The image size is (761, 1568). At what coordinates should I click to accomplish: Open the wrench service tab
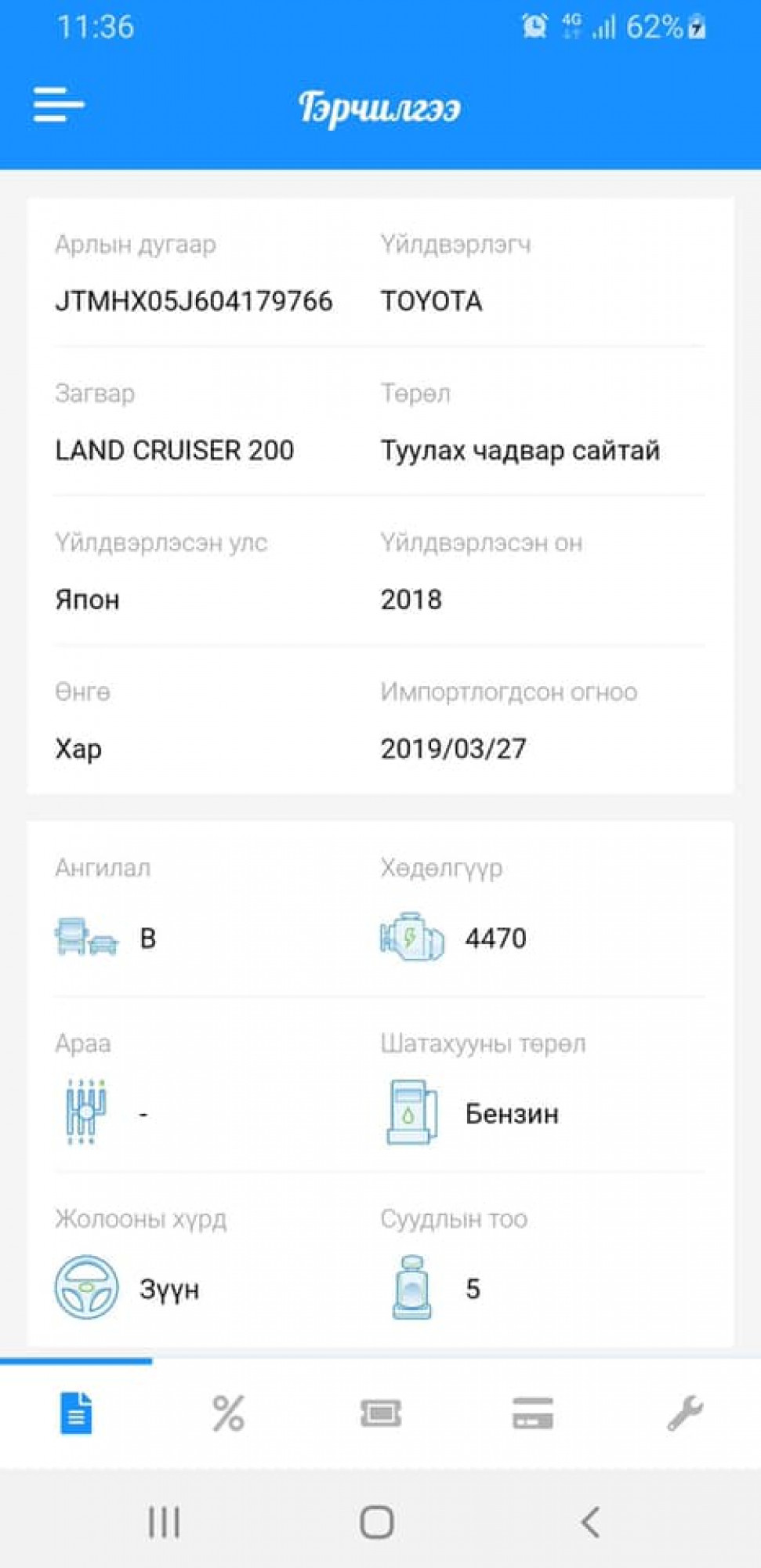click(685, 1414)
